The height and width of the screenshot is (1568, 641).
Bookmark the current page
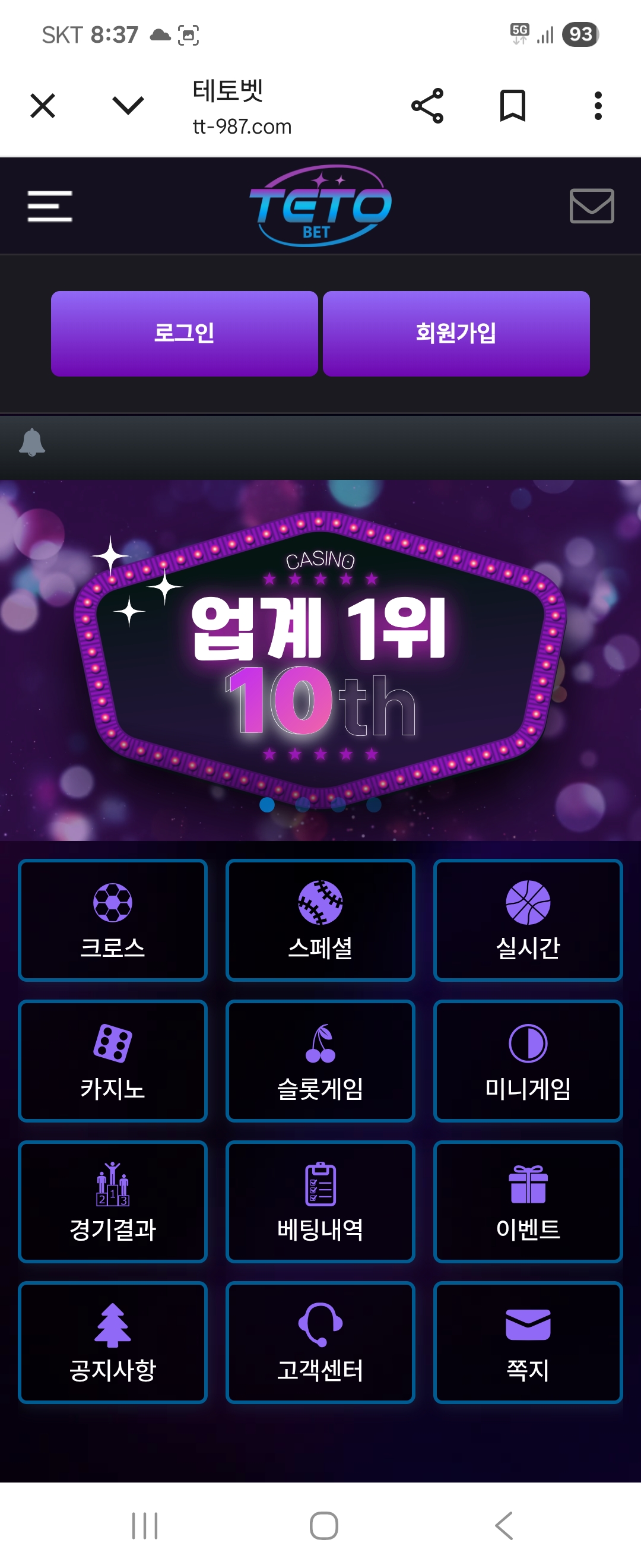(x=512, y=106)
